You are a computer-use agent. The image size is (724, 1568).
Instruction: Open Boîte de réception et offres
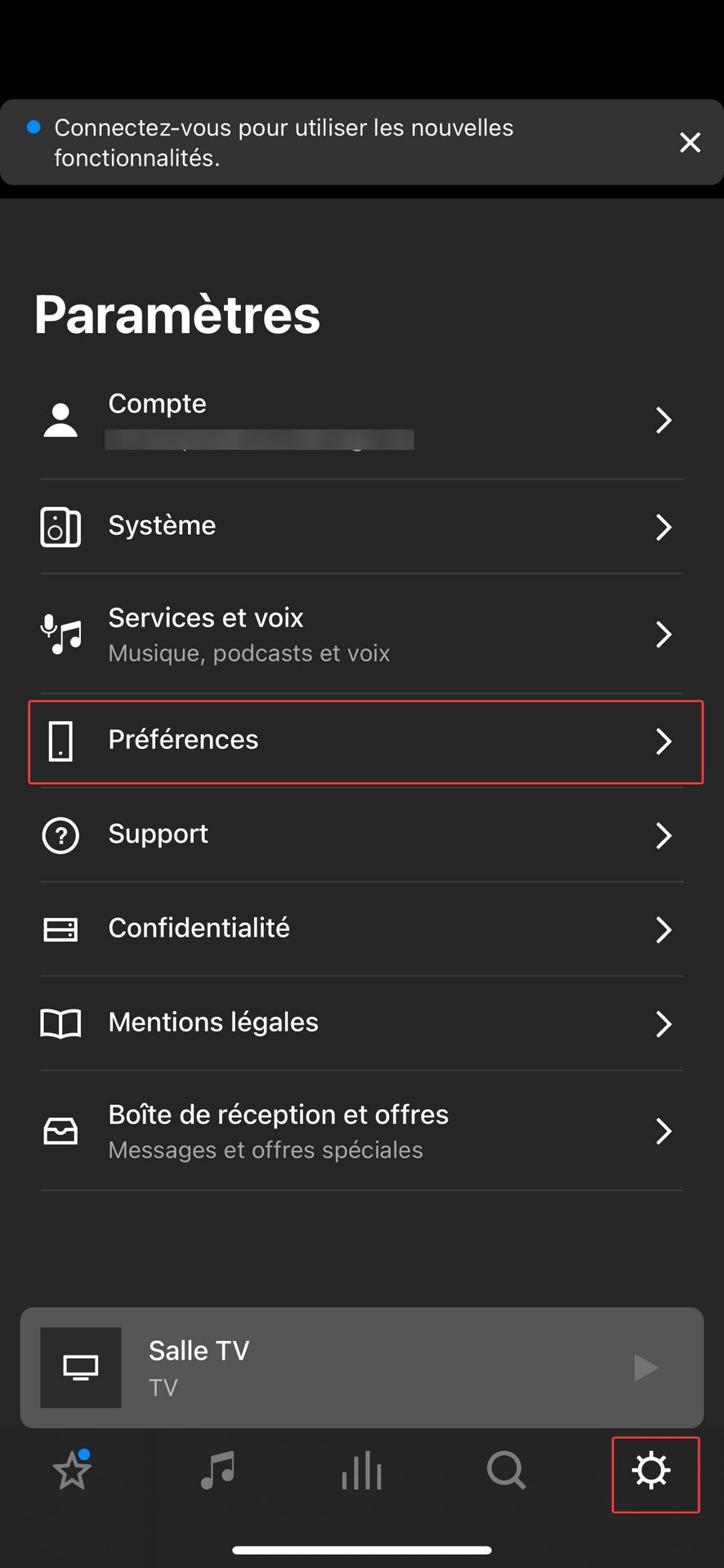[x=362, y=1131]
